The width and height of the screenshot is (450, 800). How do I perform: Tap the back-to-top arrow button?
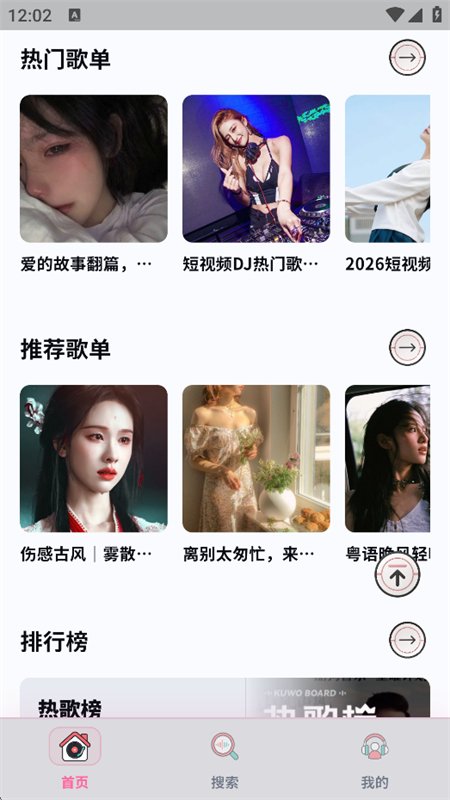tap(398, 576)
